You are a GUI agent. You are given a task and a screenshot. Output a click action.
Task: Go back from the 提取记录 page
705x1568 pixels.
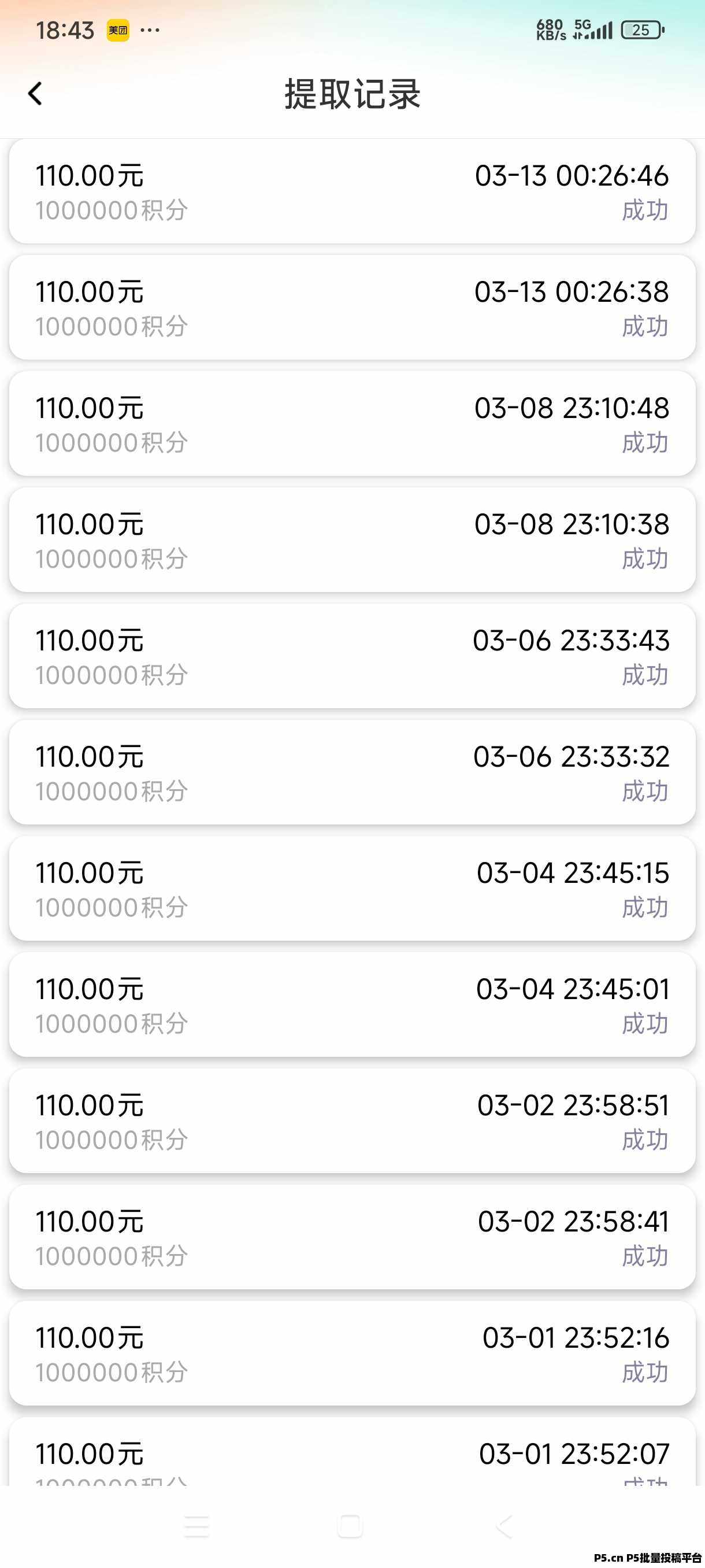point(35,94)
